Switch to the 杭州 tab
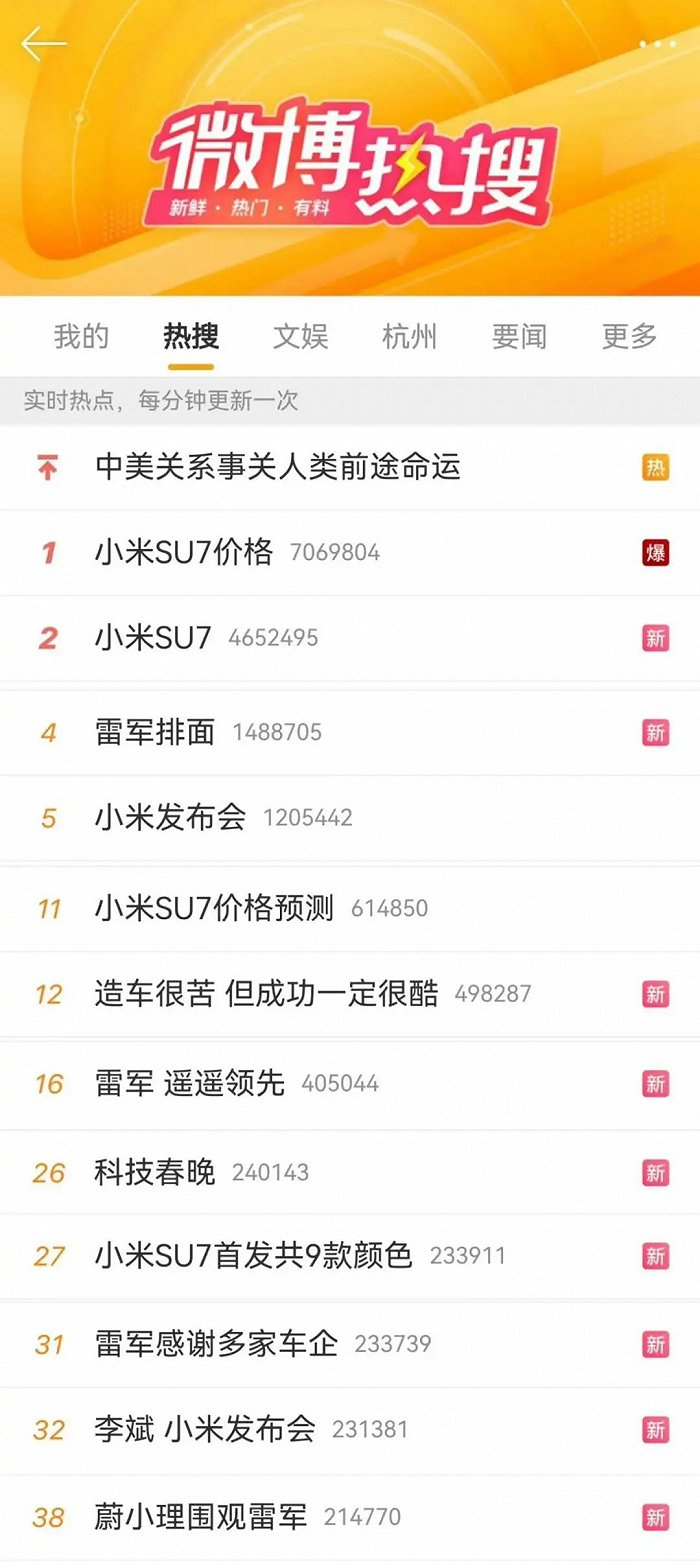 click(x=409, y=337)
